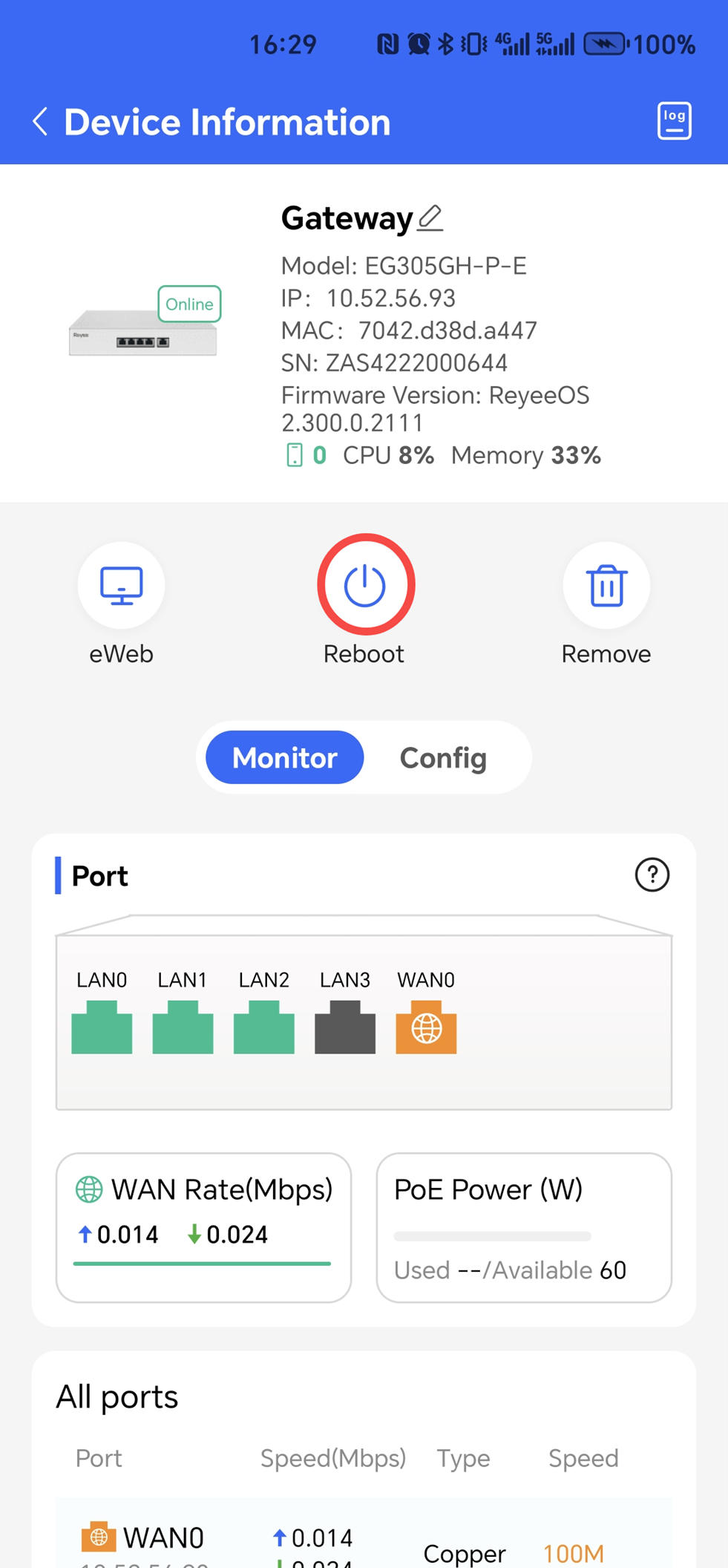Select the LAN3 port

coord(344,1027)
